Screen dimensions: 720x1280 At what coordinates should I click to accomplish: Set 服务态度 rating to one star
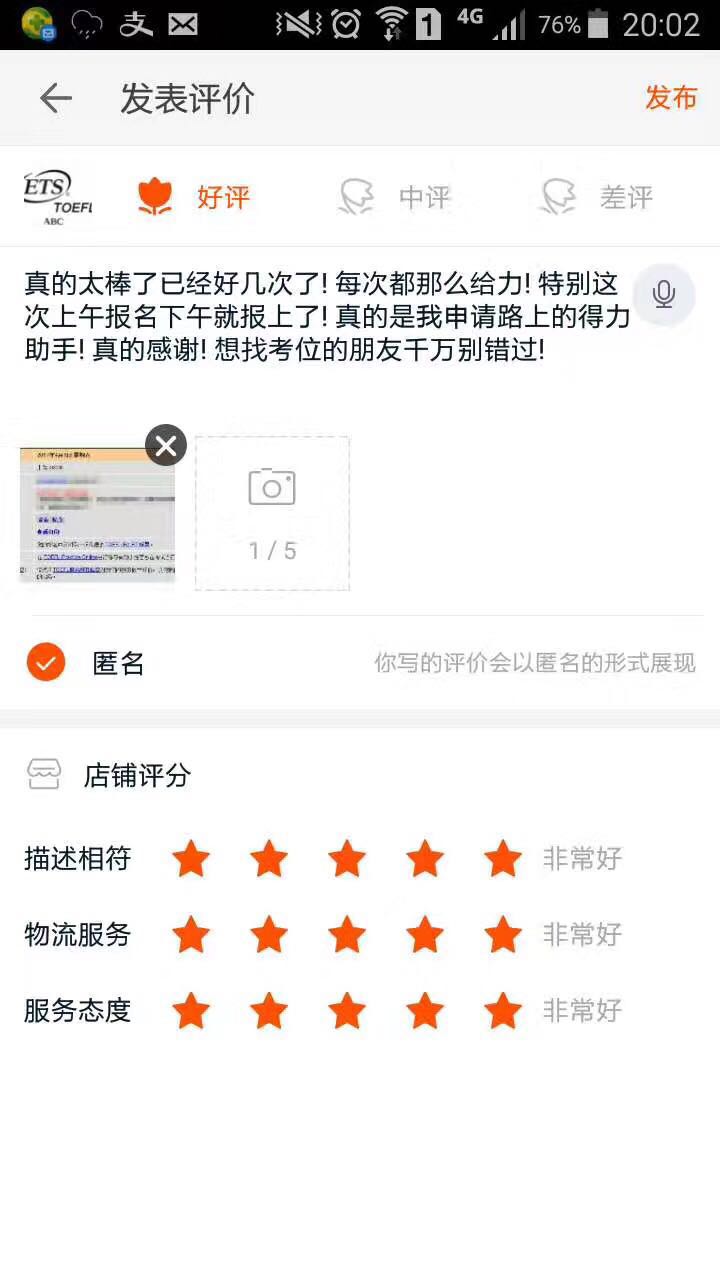click(191, 1011)
